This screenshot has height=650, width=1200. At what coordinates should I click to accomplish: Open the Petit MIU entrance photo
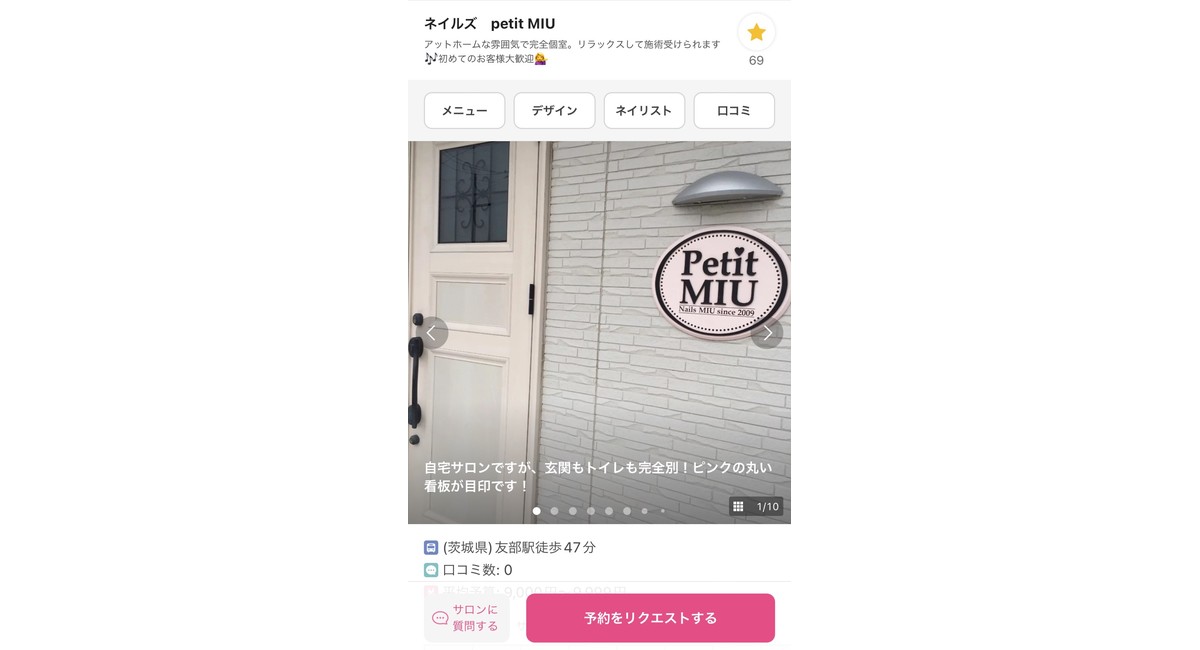pos(599,300)
